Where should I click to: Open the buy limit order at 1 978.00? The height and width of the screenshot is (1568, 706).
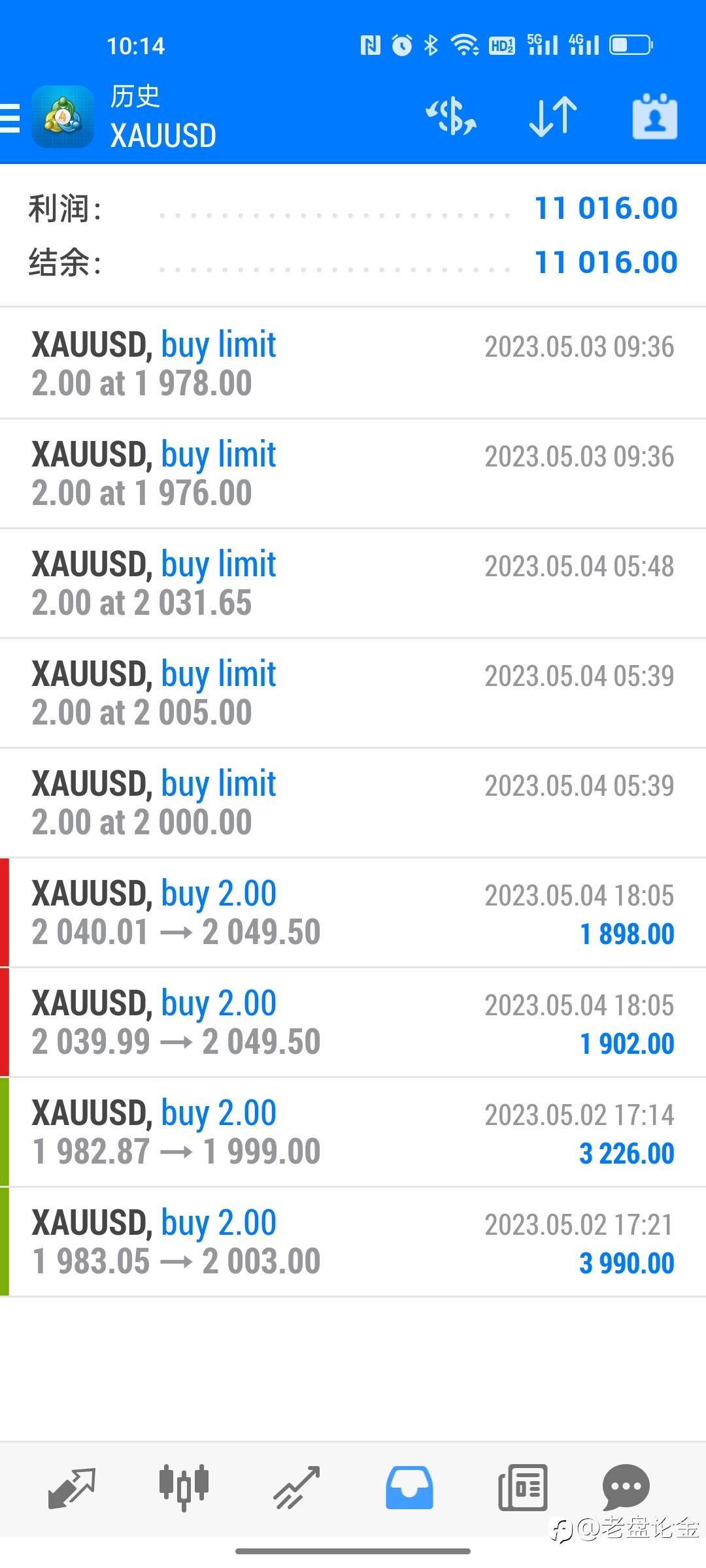[x=353, y=363]
